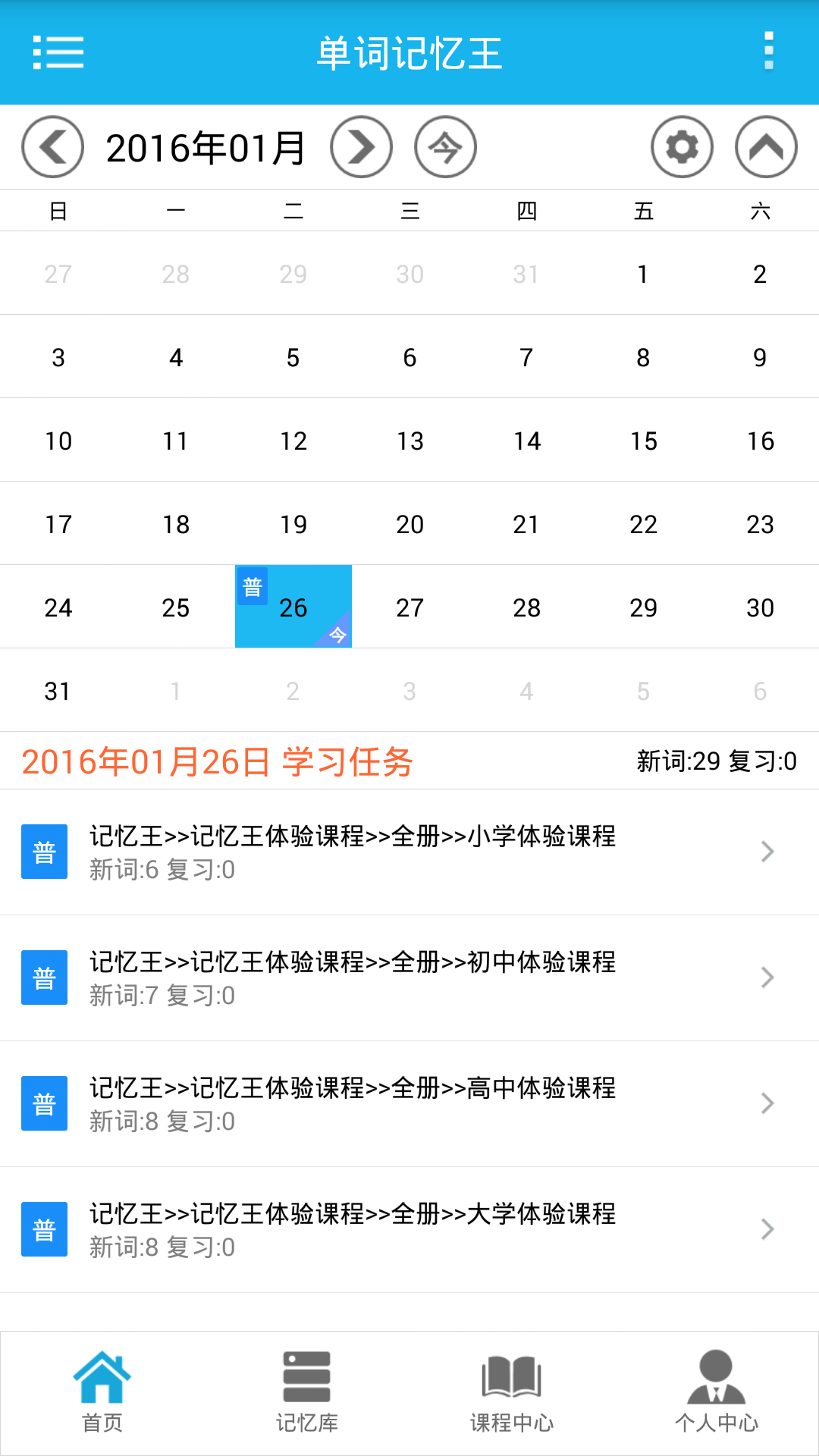This screenshot has width=819, height=1456.
Task: Go to the previous month
Action: pos(52,147)
